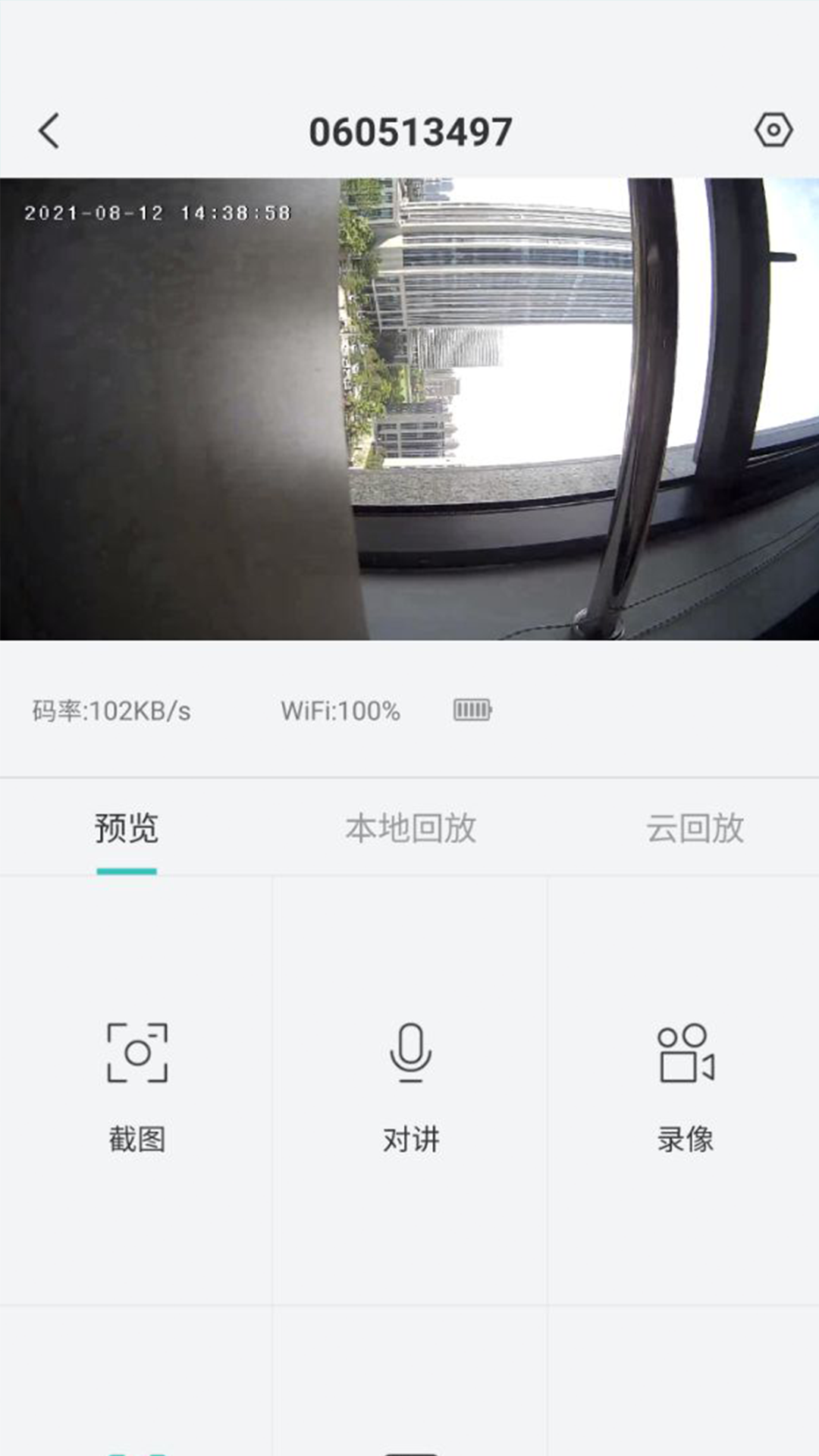Tap the live video feed to expand
Image resolution: width=819 pixels, height=1456 pixels.
409,406
